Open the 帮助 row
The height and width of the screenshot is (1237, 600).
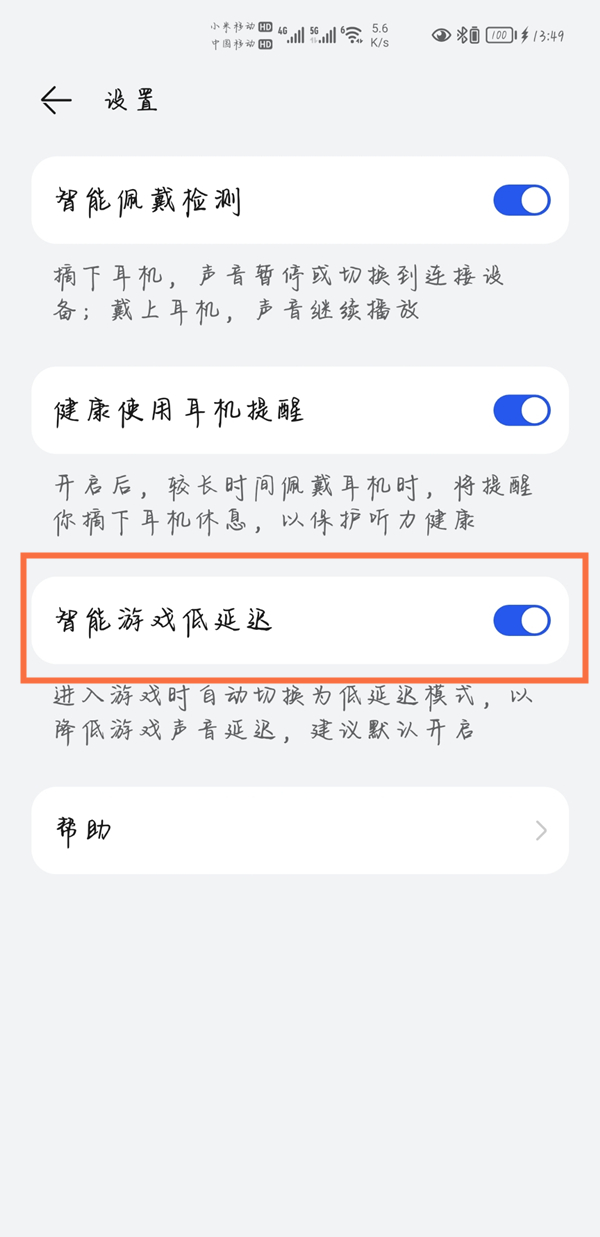tap(300, 830)
